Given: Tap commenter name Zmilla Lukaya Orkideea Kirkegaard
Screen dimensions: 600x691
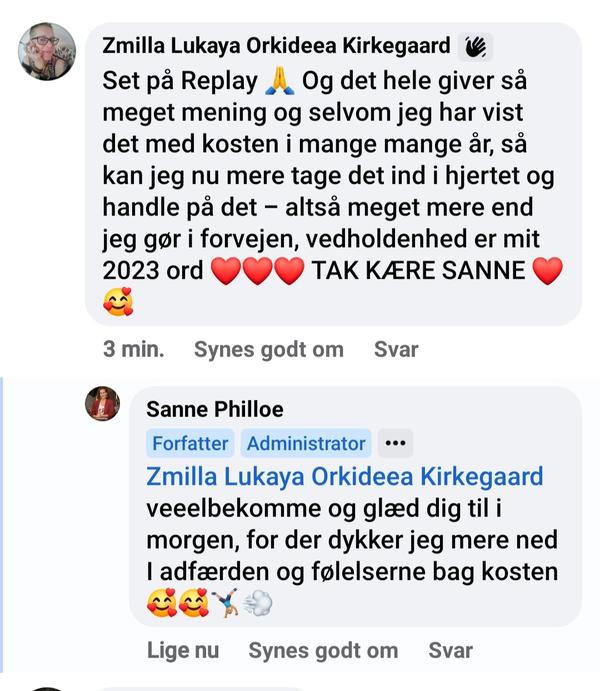Looking at the screenshot, I should click(x=277, y=47).
